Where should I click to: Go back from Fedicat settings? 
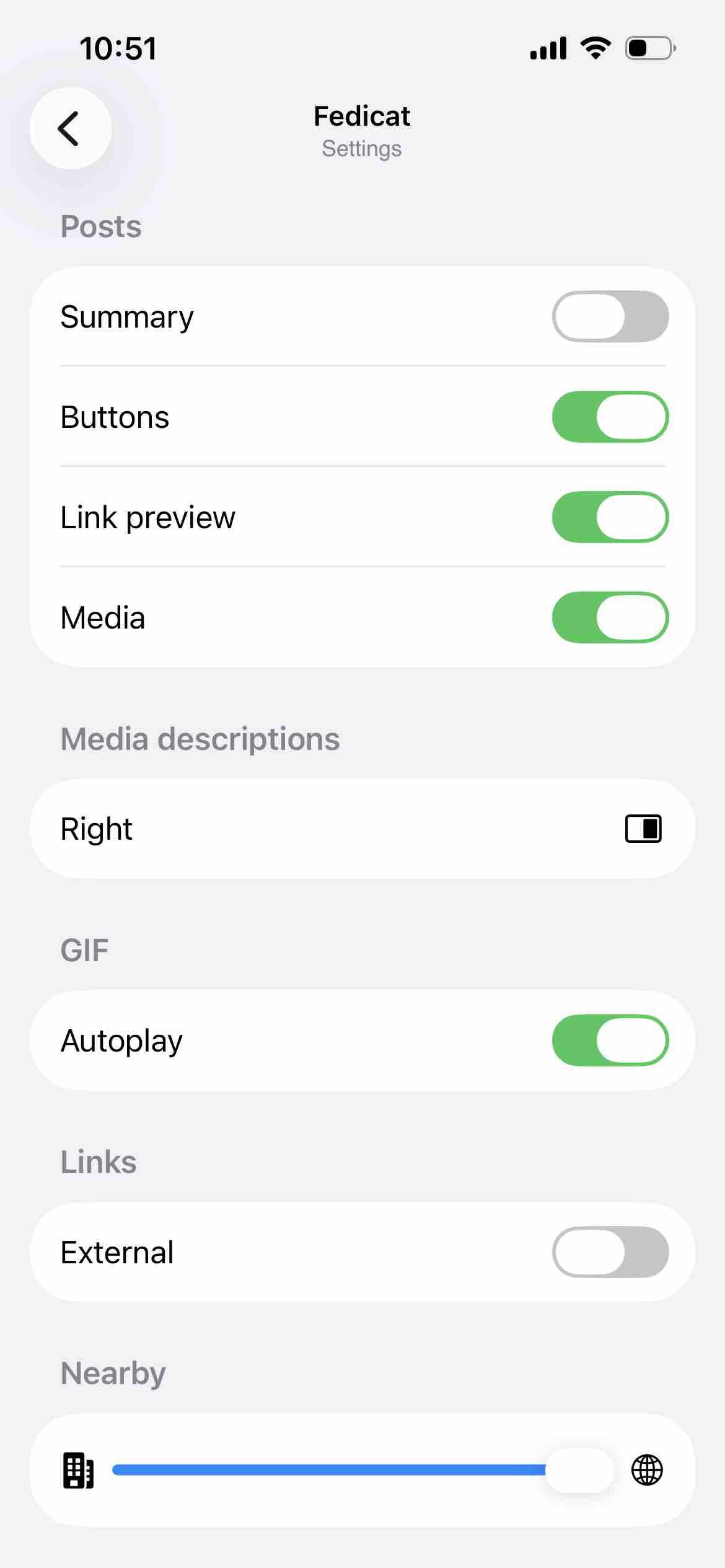[71, 128]
